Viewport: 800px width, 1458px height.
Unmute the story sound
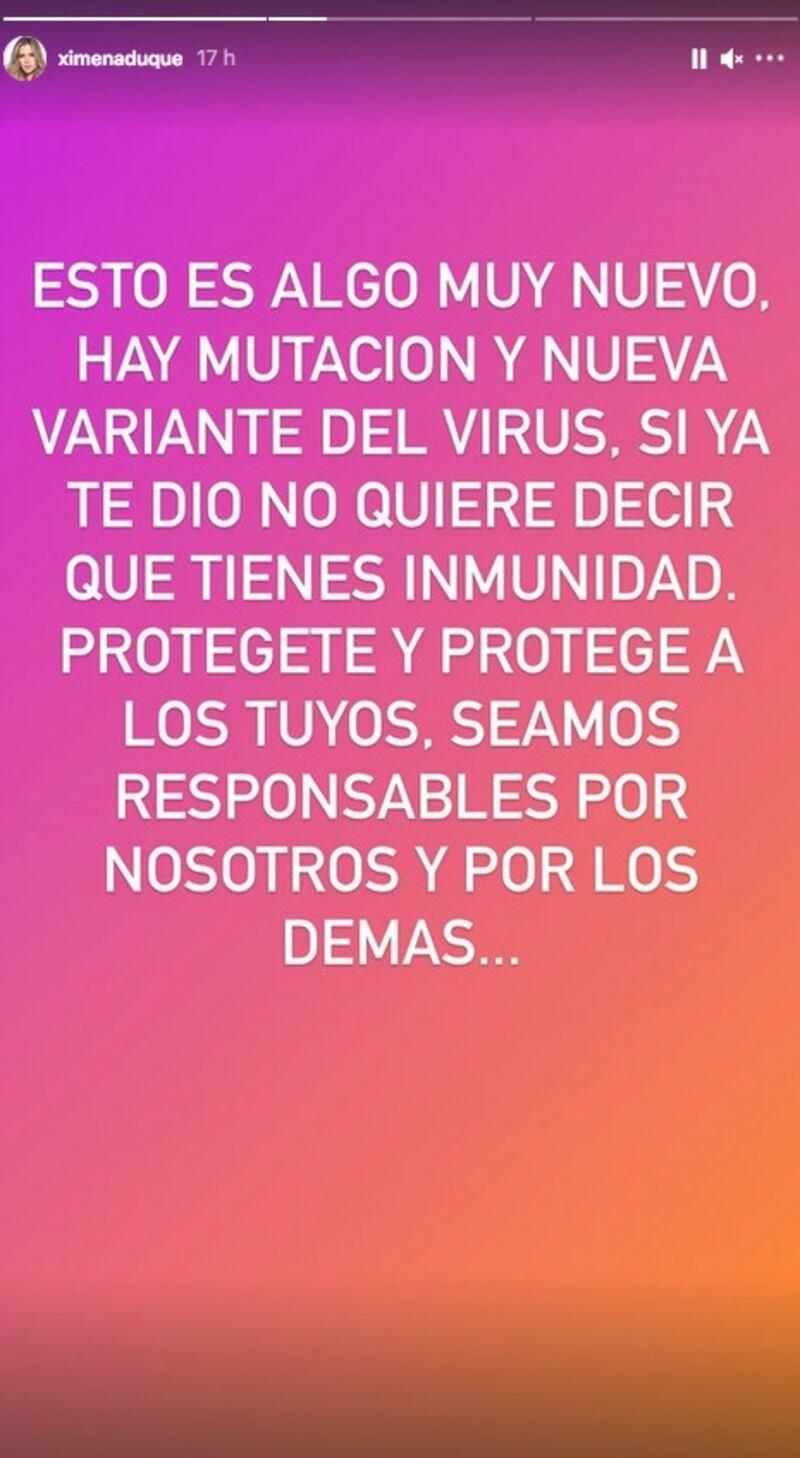pyautogui.click(x=731, y=60)
